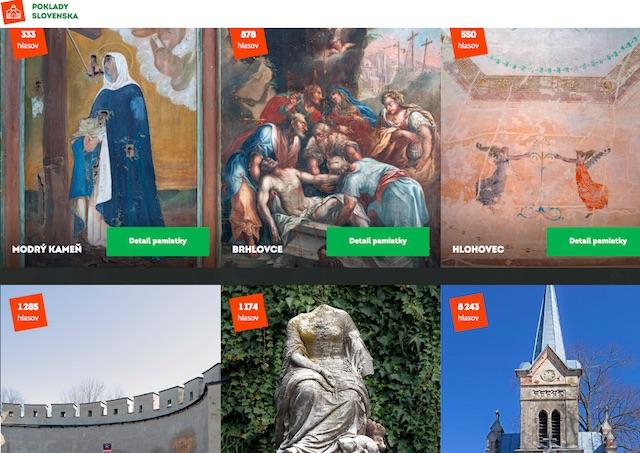This screenshot has height=453, width=640.
Task: Open the castle wall card with 1 285 votes
Action: coord(110,370)
